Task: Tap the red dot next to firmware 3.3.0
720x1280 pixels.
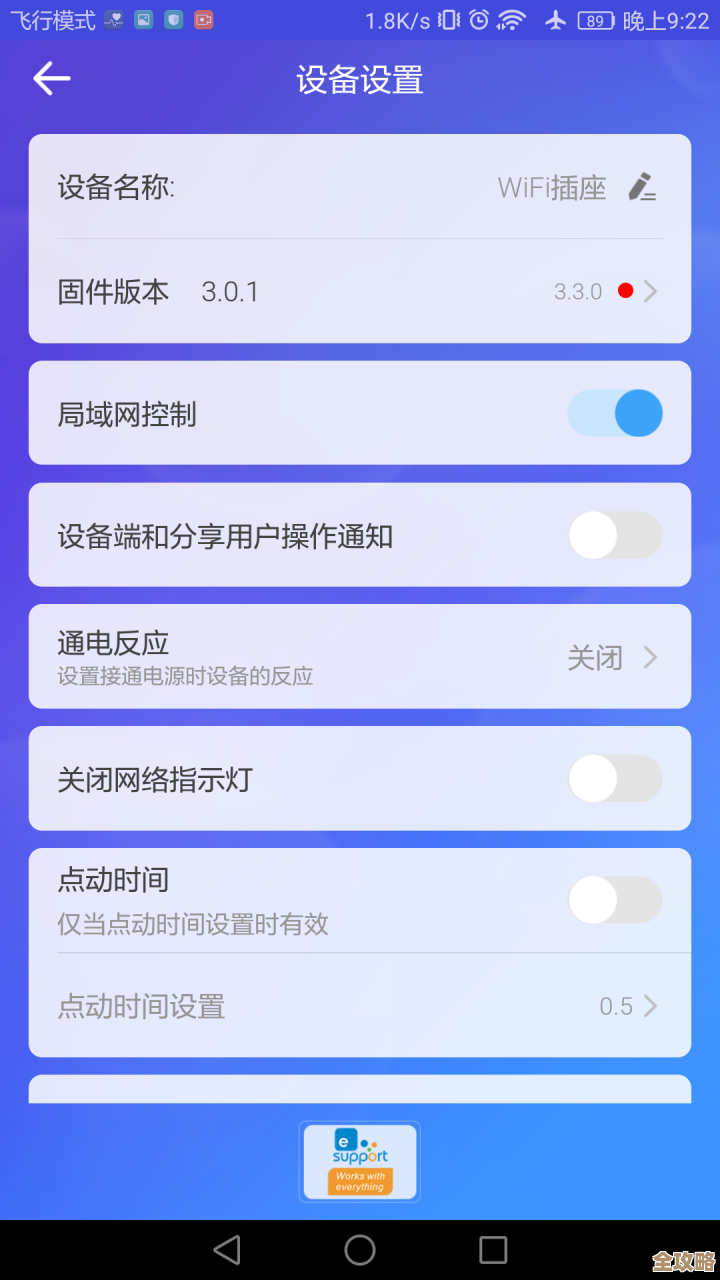Action: (x=626, y=290)
